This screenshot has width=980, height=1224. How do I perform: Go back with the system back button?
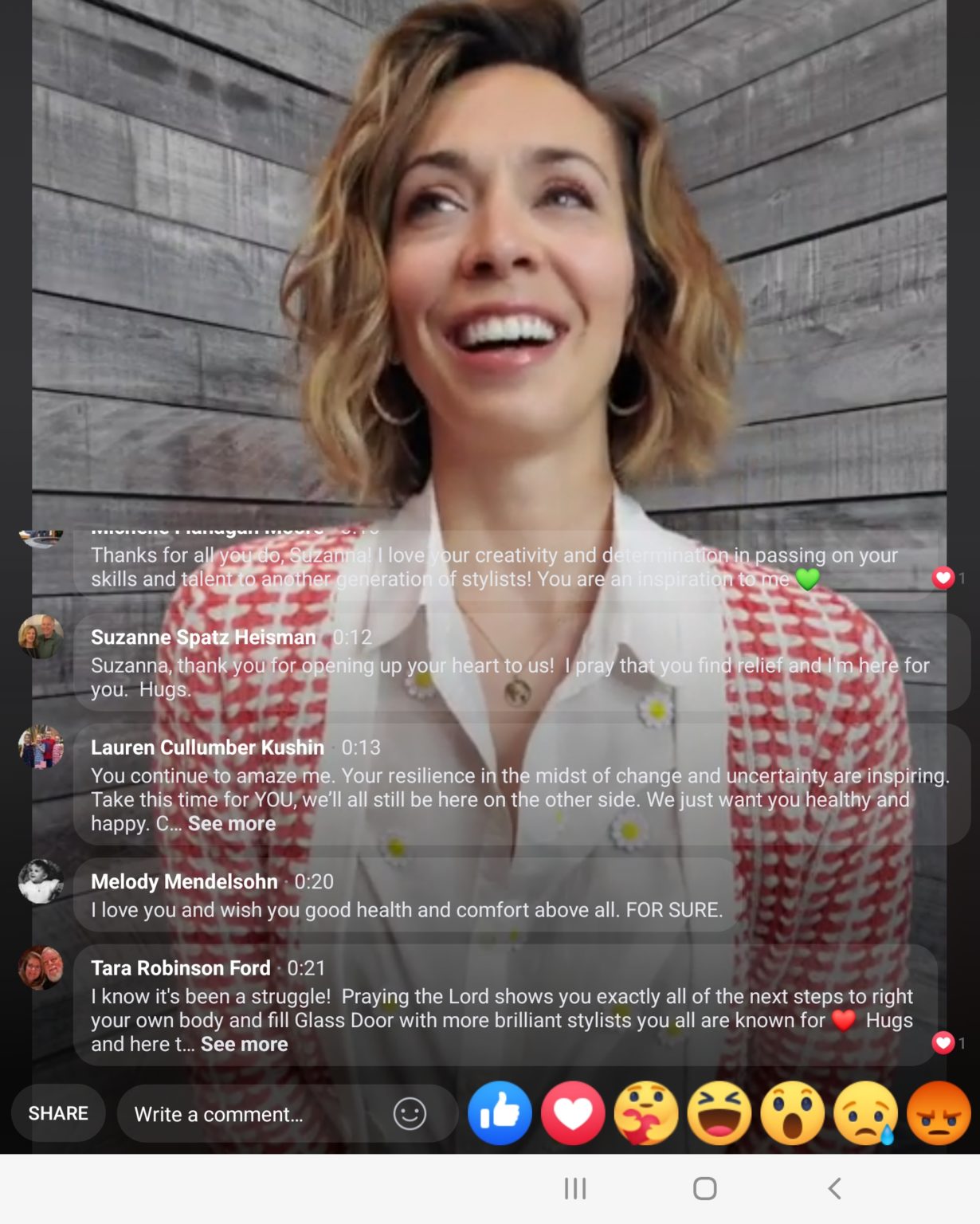[x=834, y=1188]
